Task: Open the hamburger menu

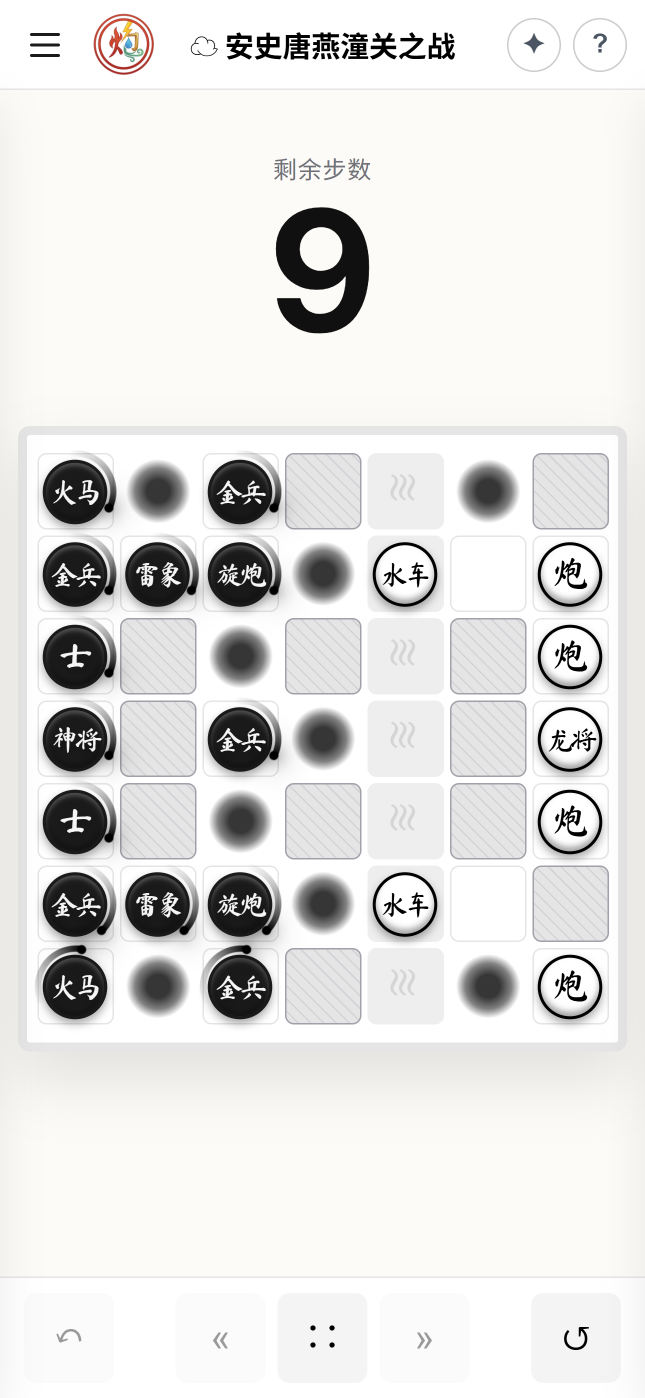Action: click(x=45, y=45)
